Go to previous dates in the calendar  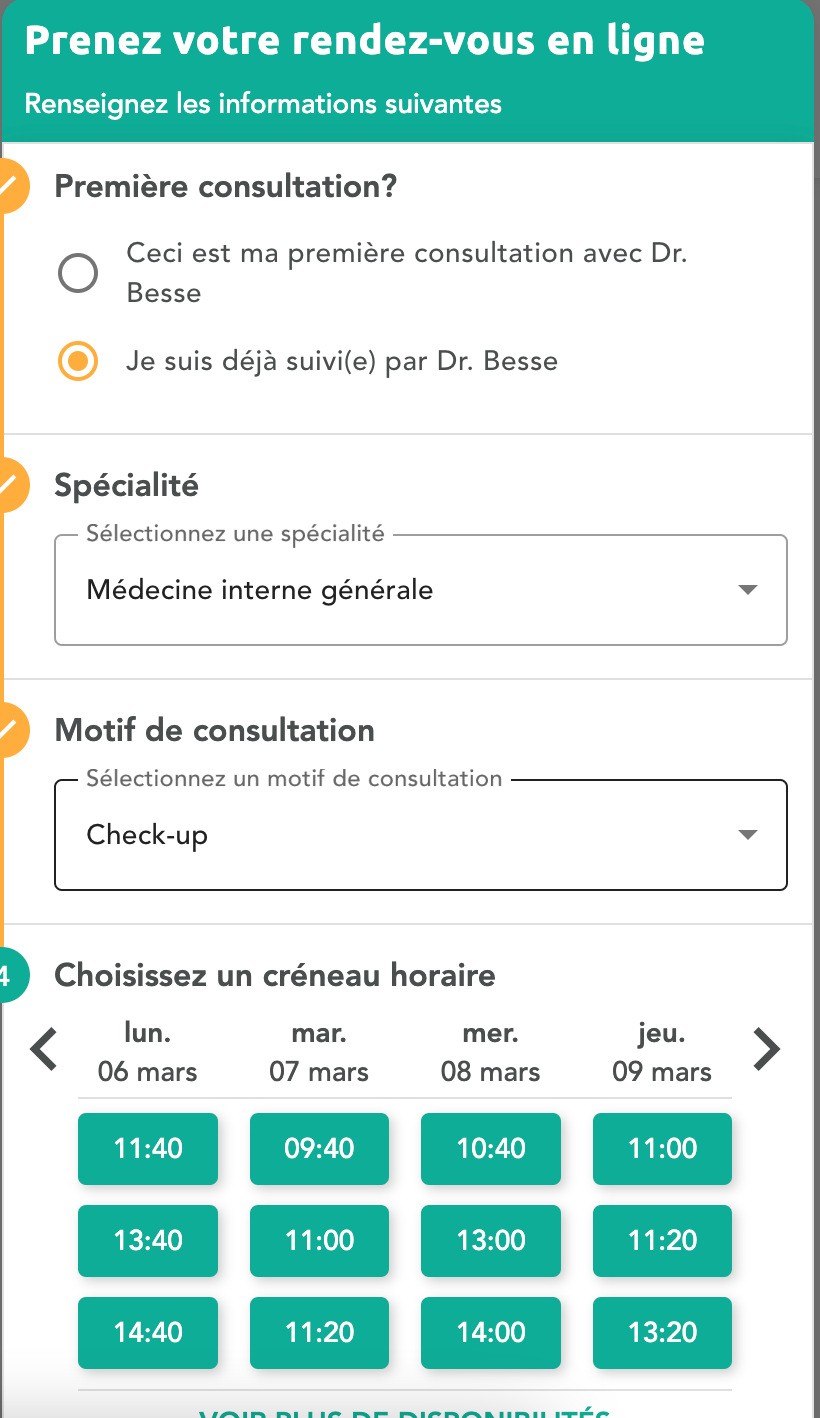pos(44,1050)
